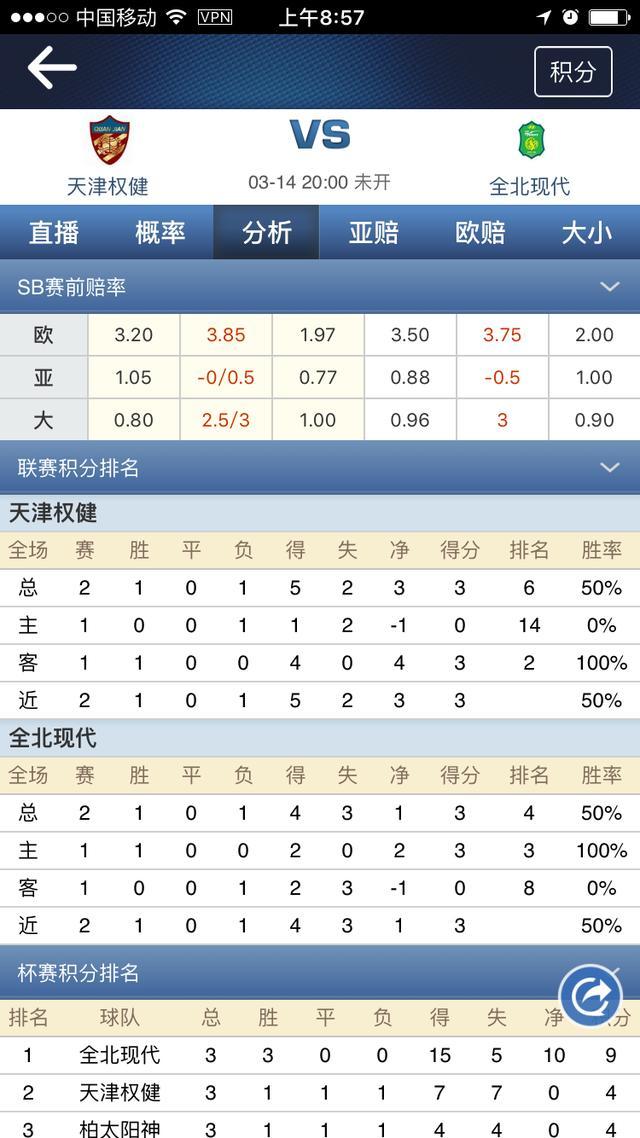The image size is (640, 1138).
Task: Collapse the SB赛前赔率 section
Action: click(610, 287)
